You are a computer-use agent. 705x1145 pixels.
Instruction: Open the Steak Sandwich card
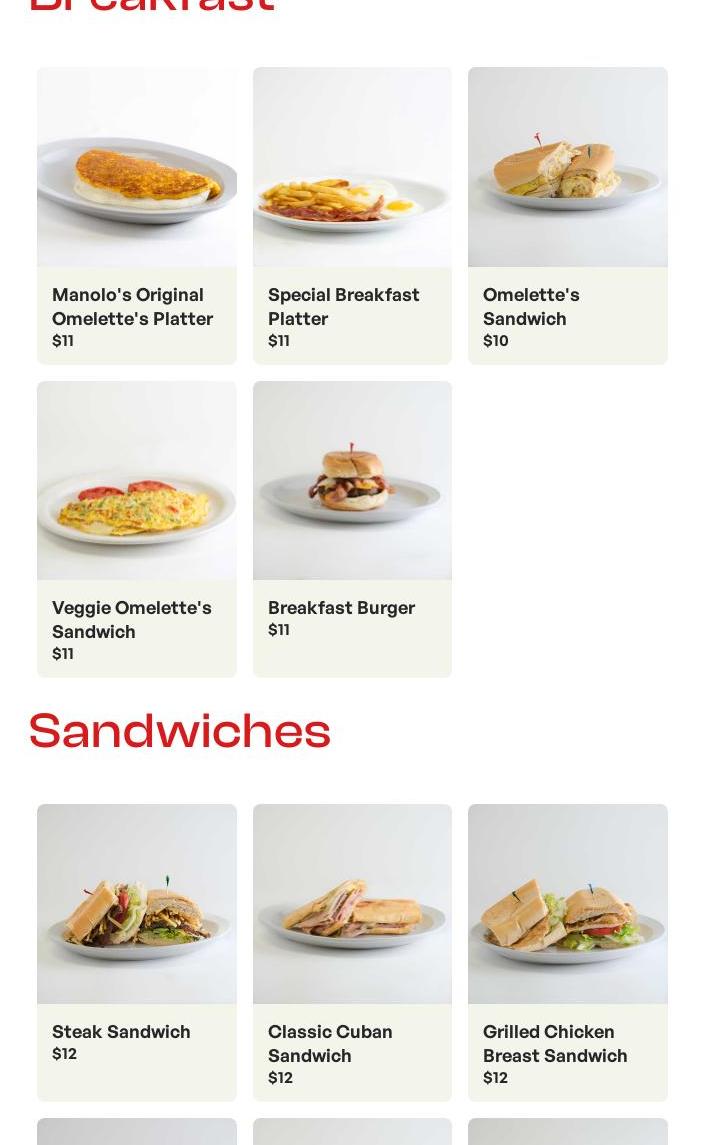coord(137,952)
